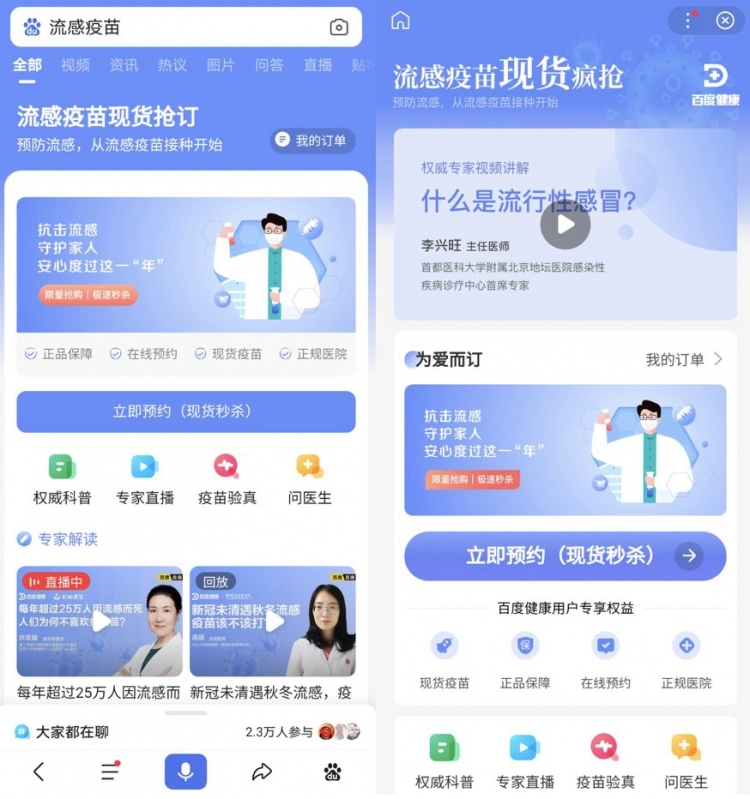Tap the microphone voice search button
Screen dimensions: 750x799
point(186,771)
